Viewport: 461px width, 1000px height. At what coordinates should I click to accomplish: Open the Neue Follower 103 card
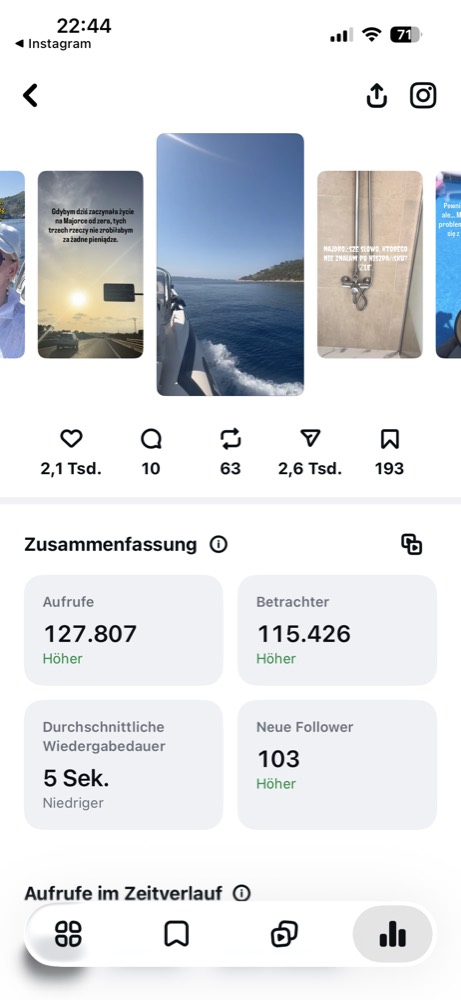click(x=337, y=765)
